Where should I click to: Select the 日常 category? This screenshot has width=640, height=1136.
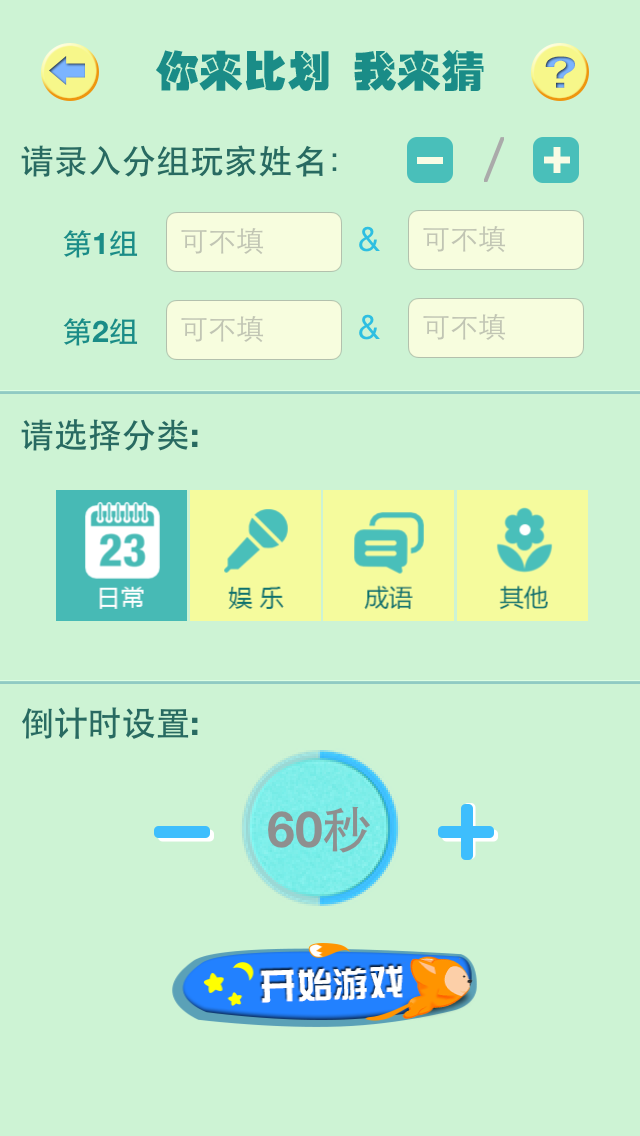(122, 555)
